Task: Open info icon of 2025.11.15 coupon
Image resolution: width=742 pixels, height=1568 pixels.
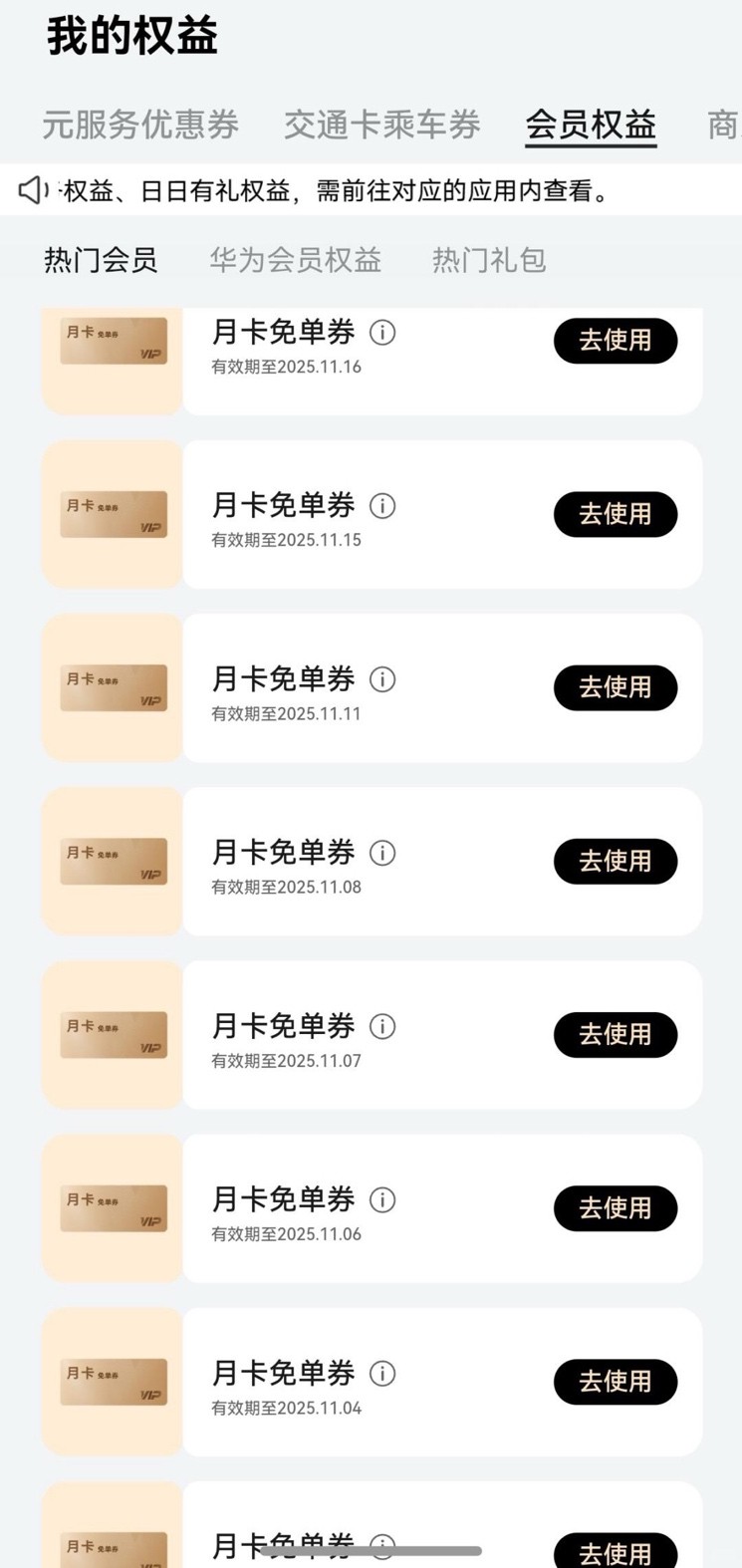Action: [382, 506]
